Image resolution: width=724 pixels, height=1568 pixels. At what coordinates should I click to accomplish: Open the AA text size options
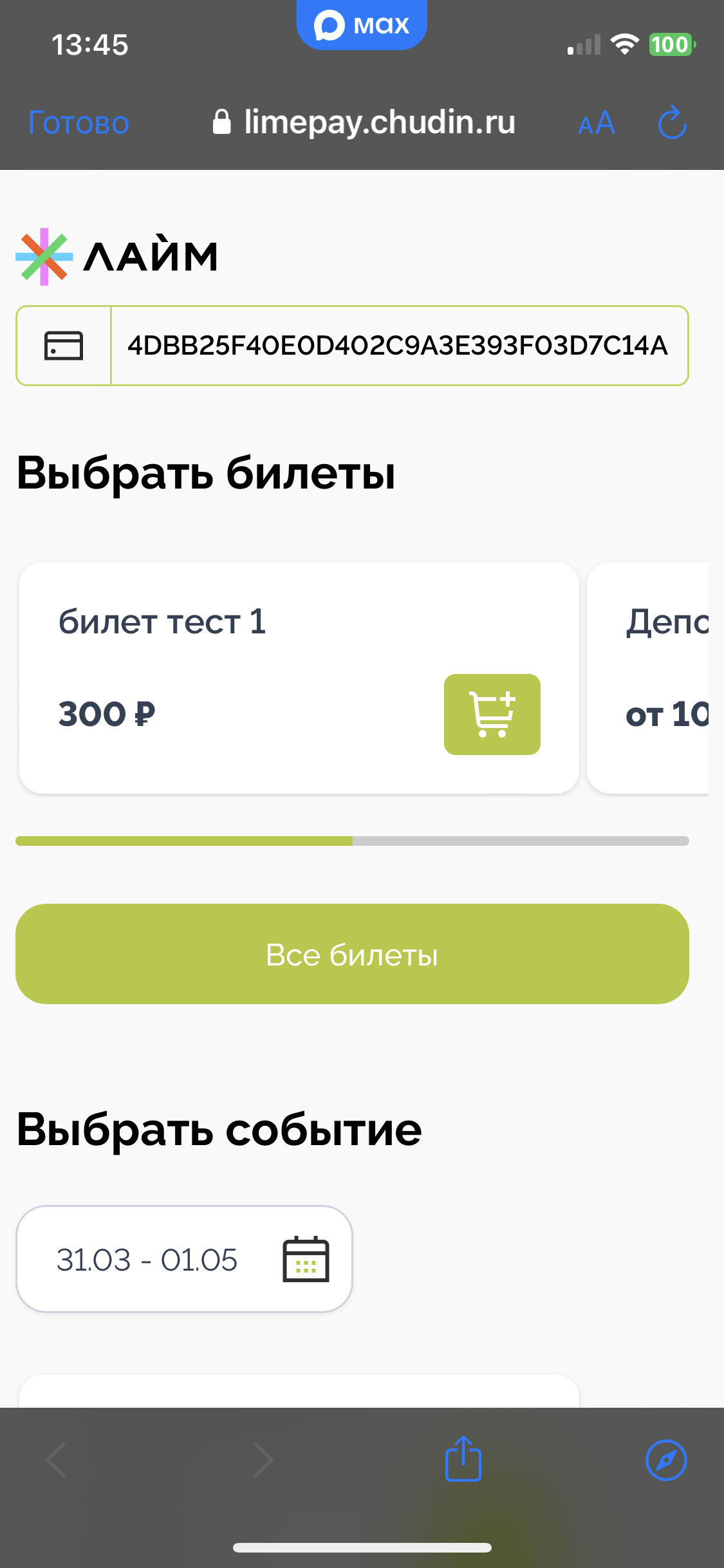point(597,122)
